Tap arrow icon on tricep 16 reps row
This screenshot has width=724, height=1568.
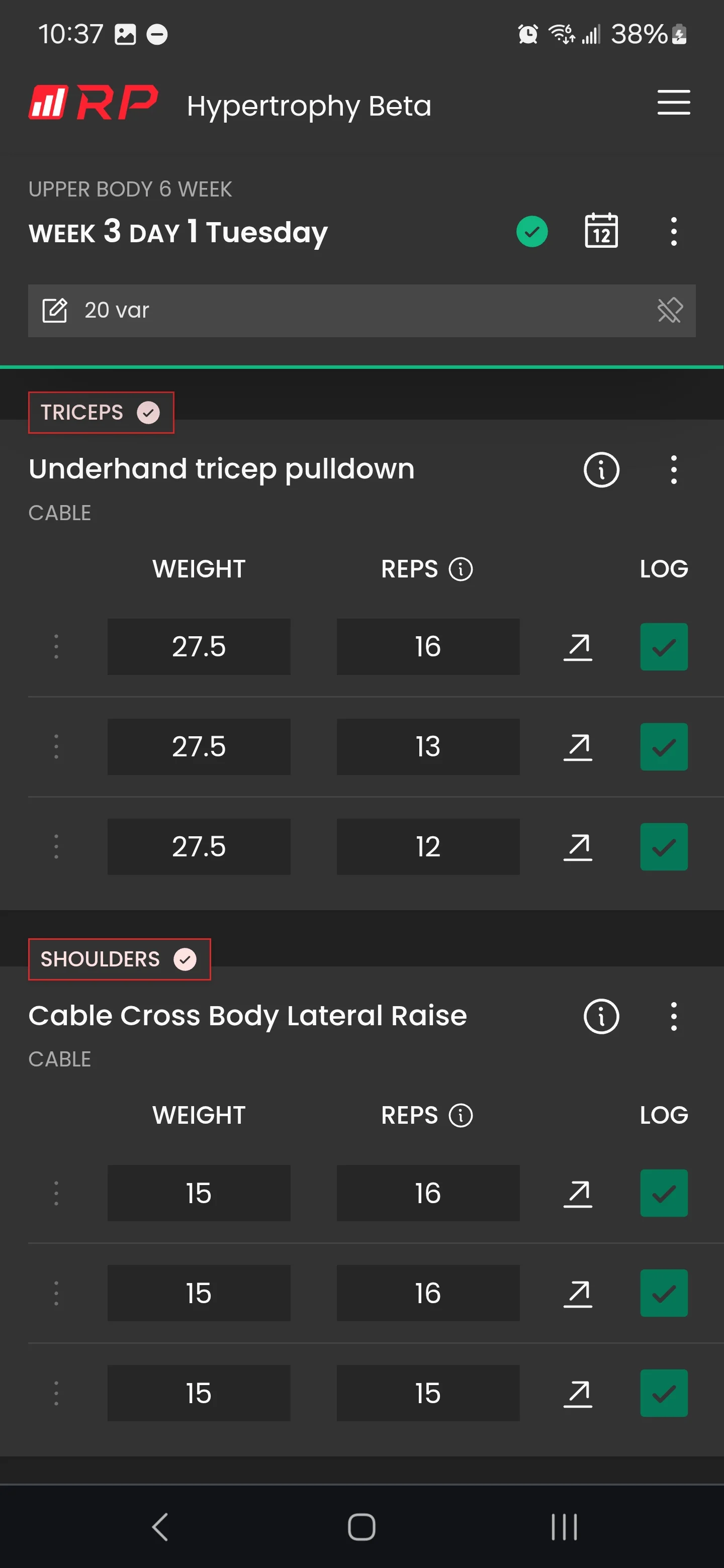[x=577, y=647]
